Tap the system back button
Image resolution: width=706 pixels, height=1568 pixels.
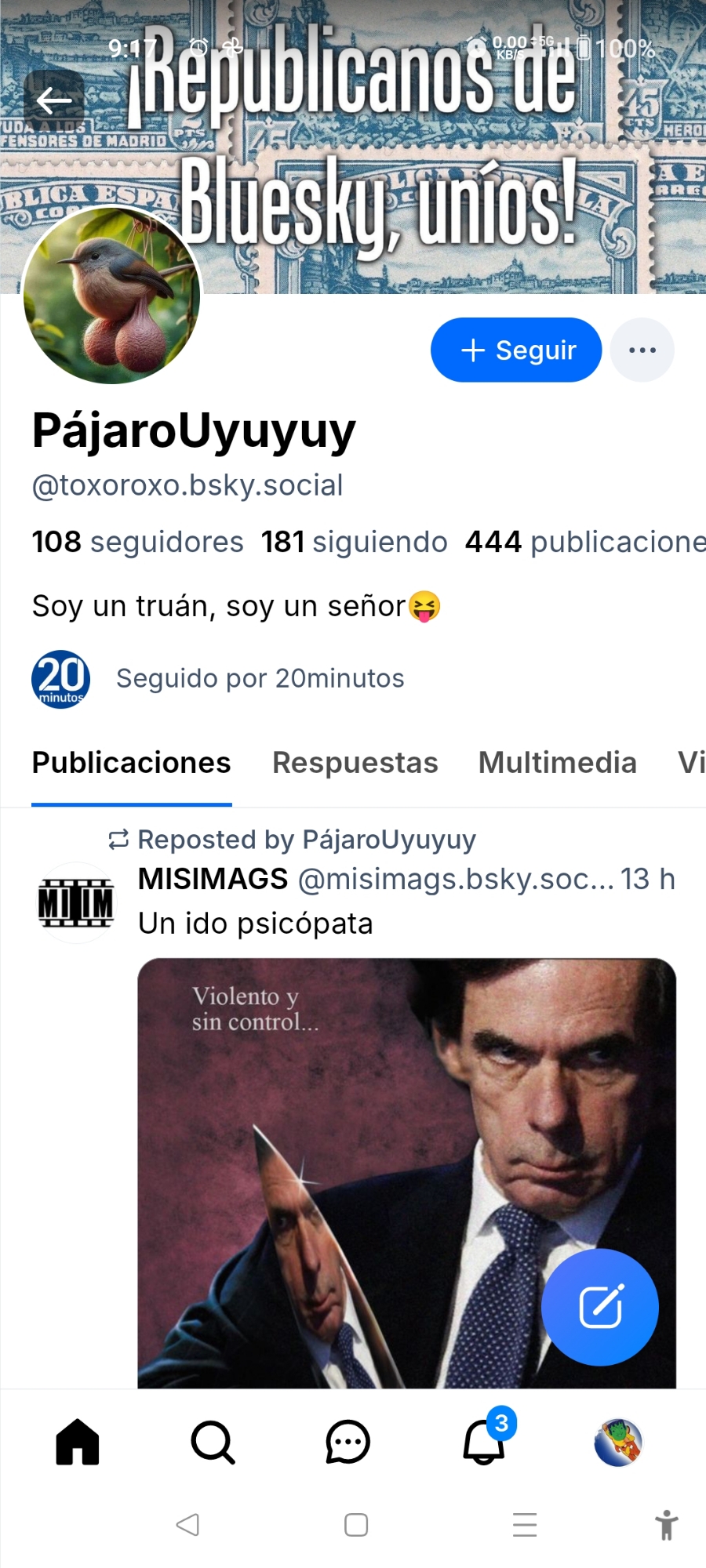(187, 1525)
